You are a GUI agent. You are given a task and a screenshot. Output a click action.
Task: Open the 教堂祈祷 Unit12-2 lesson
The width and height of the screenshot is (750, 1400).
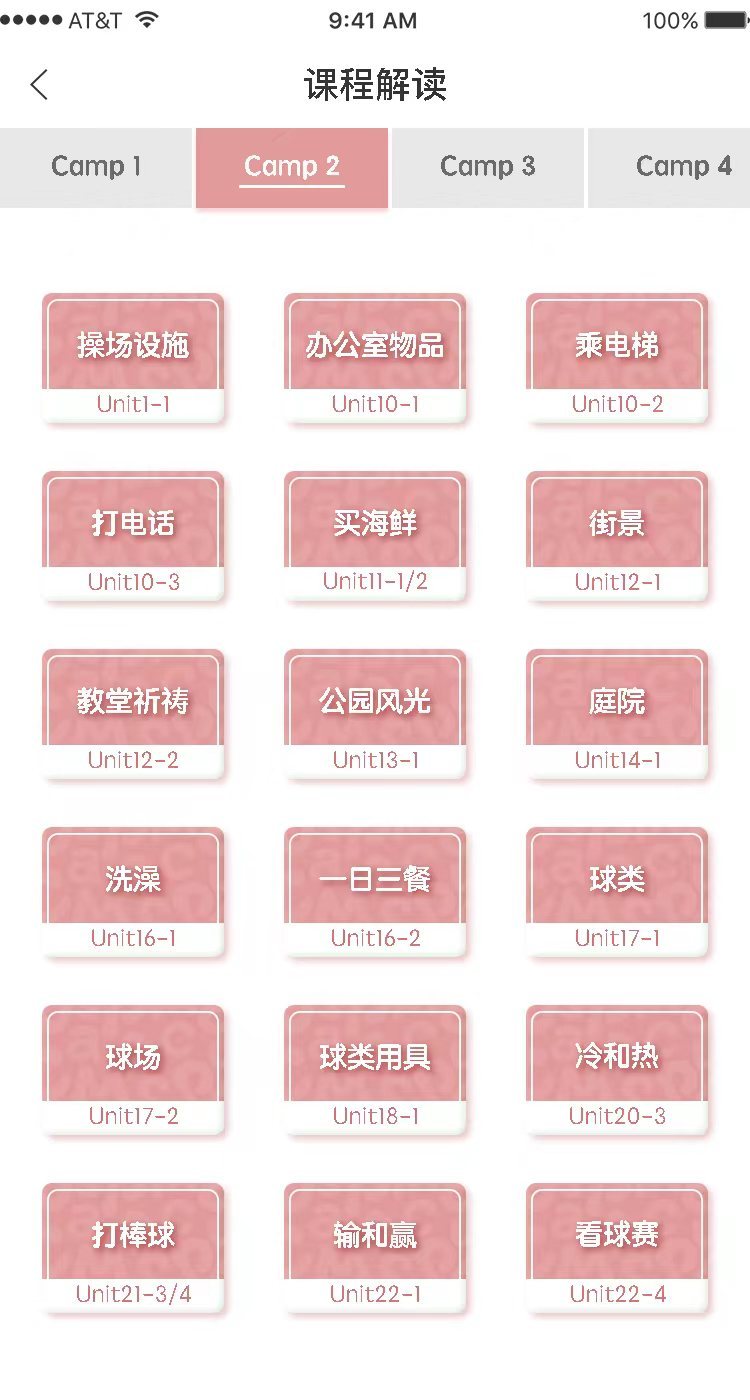click(x=133, y=714)
